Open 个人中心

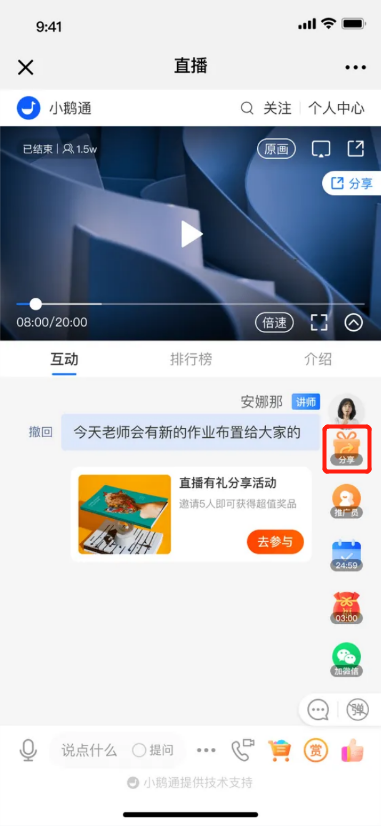tap(336, 109)
